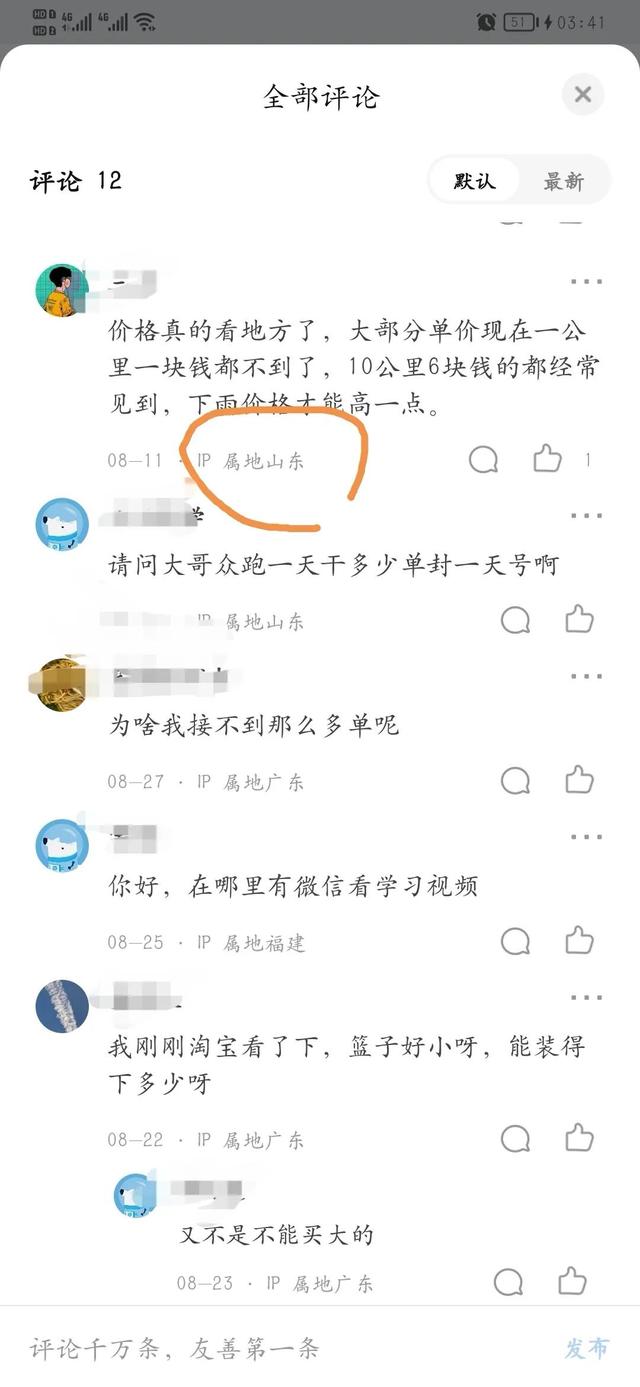Select the 默认 sort tab

474,181
